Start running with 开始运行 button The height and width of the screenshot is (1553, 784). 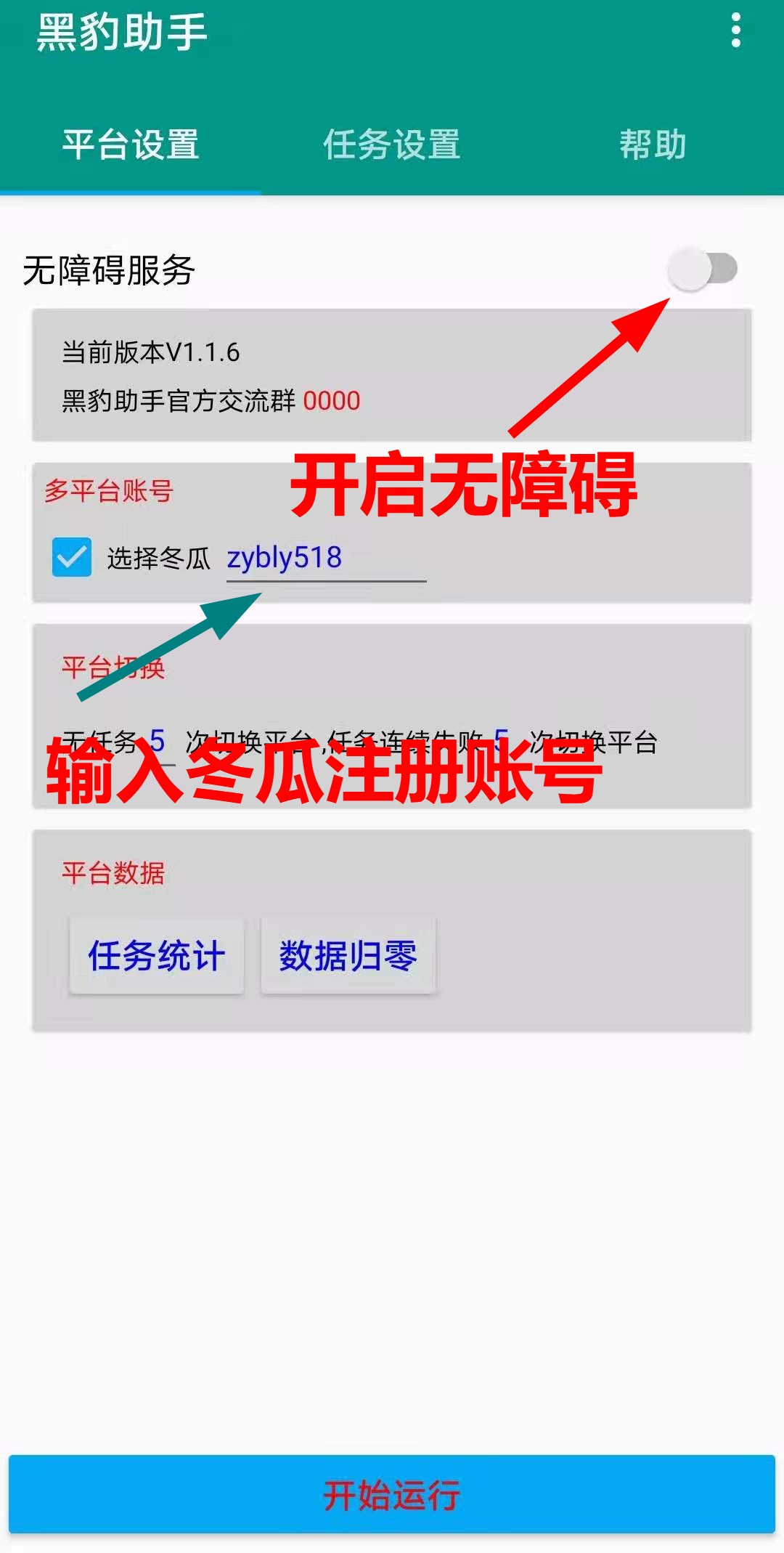click(x=392, y=1495)
